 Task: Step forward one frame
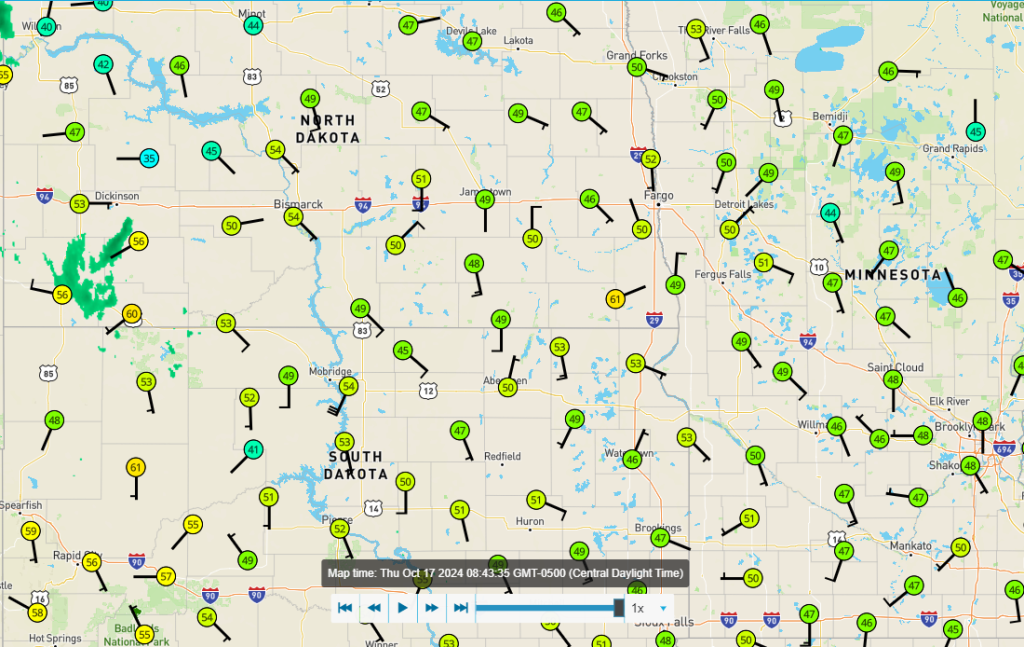point(432,608)
